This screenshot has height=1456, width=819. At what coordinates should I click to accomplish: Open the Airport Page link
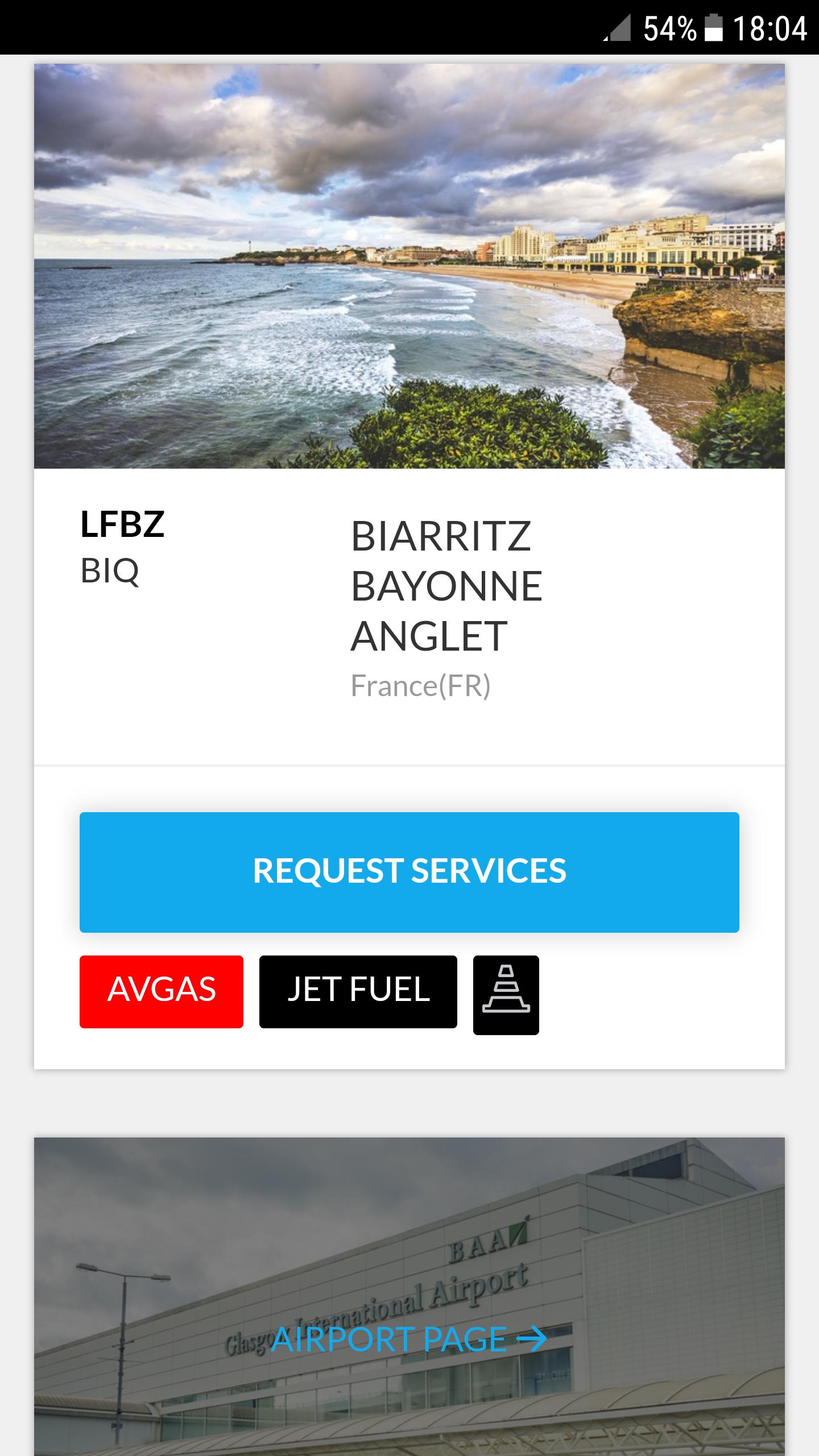(409, 1339)
